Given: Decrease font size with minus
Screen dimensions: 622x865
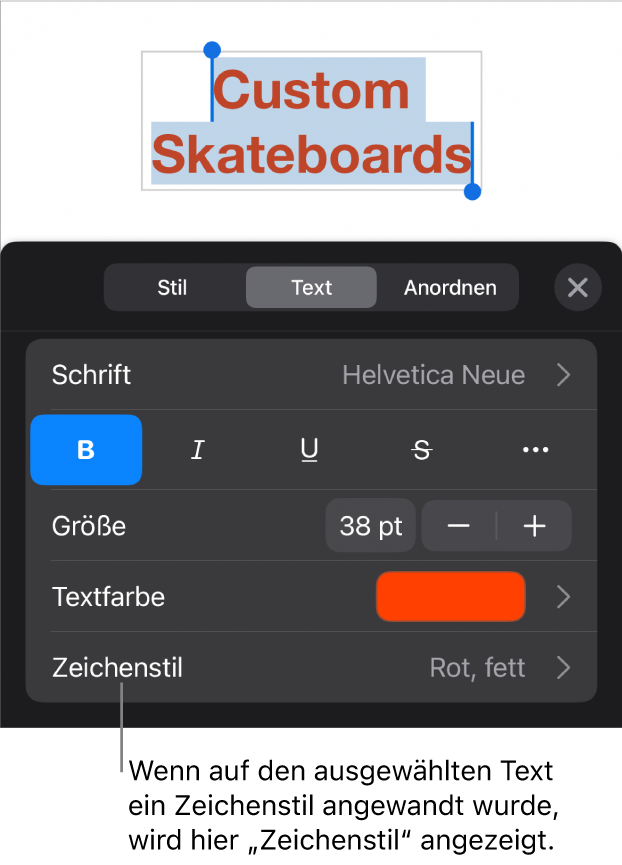Looking at the screenshot, I should tap(459, 526).
